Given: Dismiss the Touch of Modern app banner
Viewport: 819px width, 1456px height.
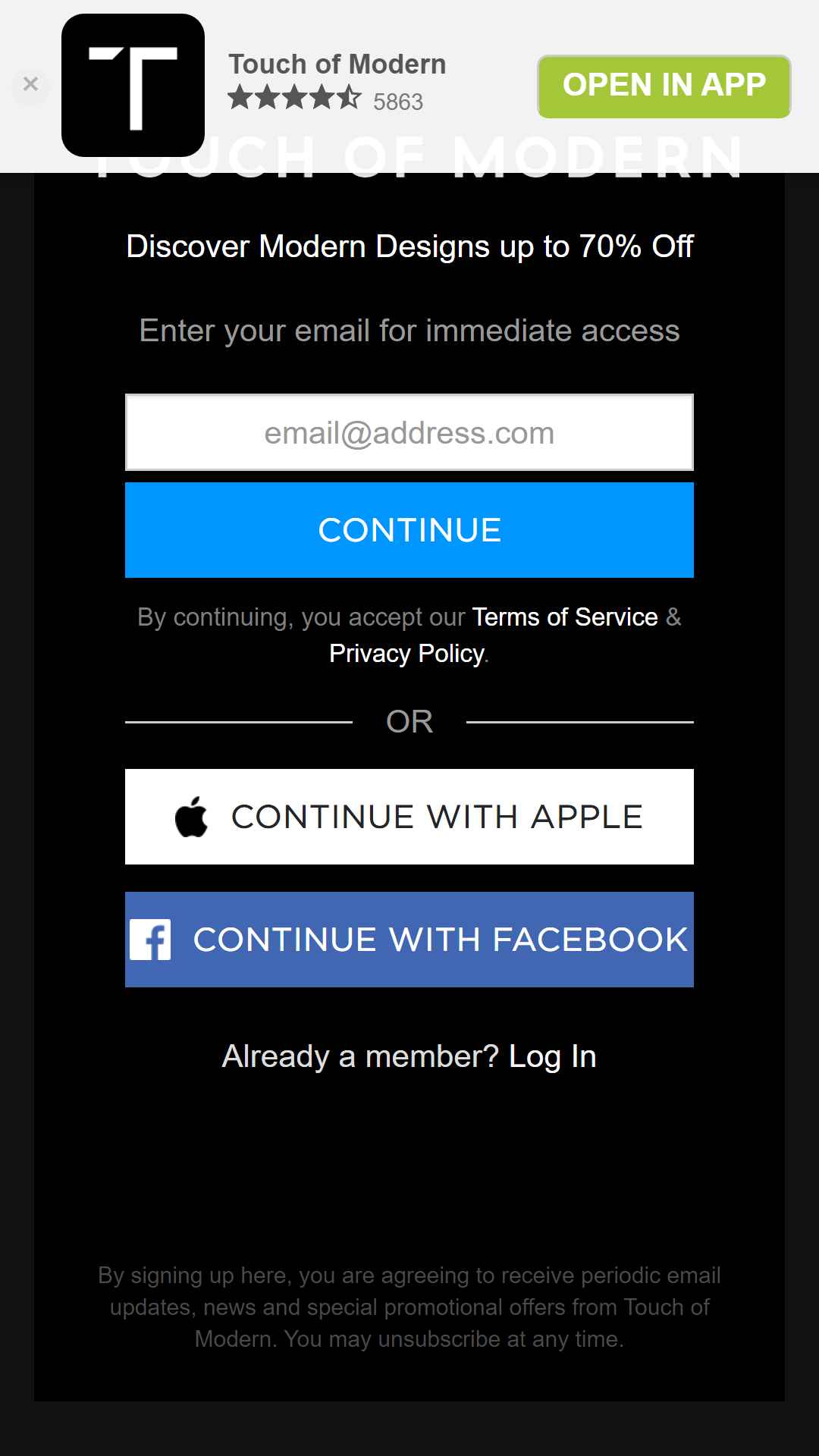Looking at the screenshot, I should 30,84.
